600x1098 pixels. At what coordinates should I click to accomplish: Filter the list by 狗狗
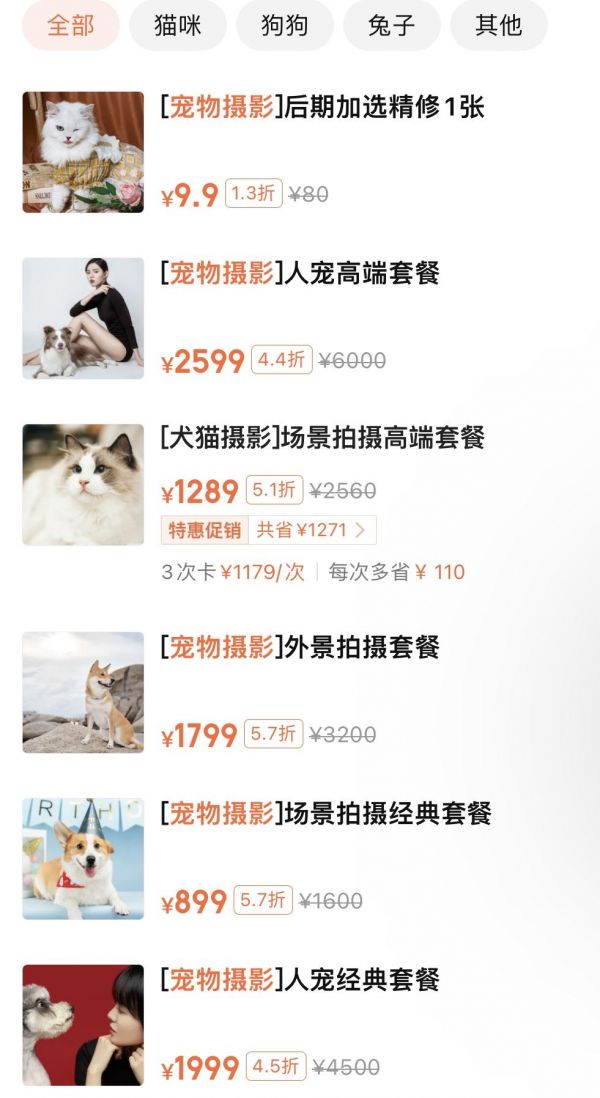pos(285,25)
